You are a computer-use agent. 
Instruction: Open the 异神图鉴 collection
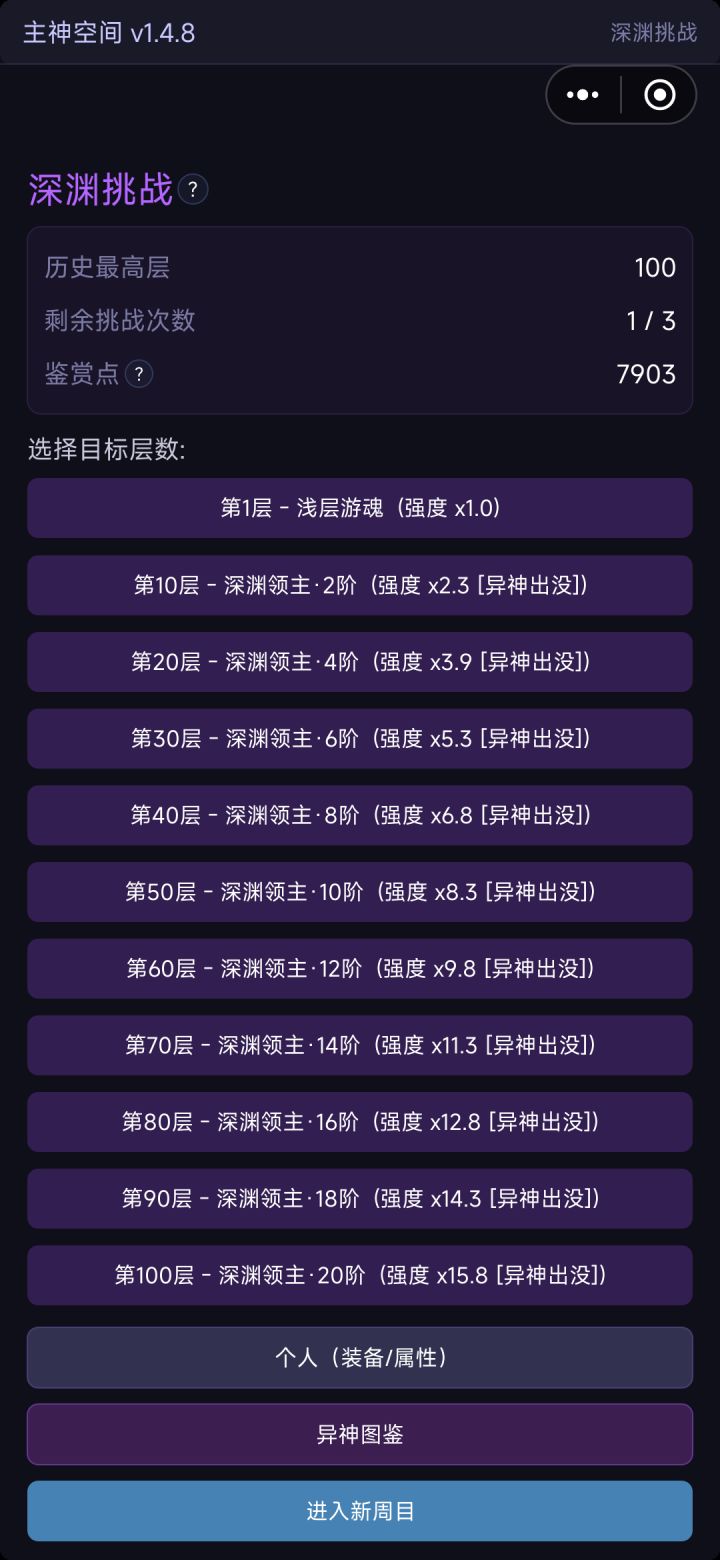coord(360,1432)
